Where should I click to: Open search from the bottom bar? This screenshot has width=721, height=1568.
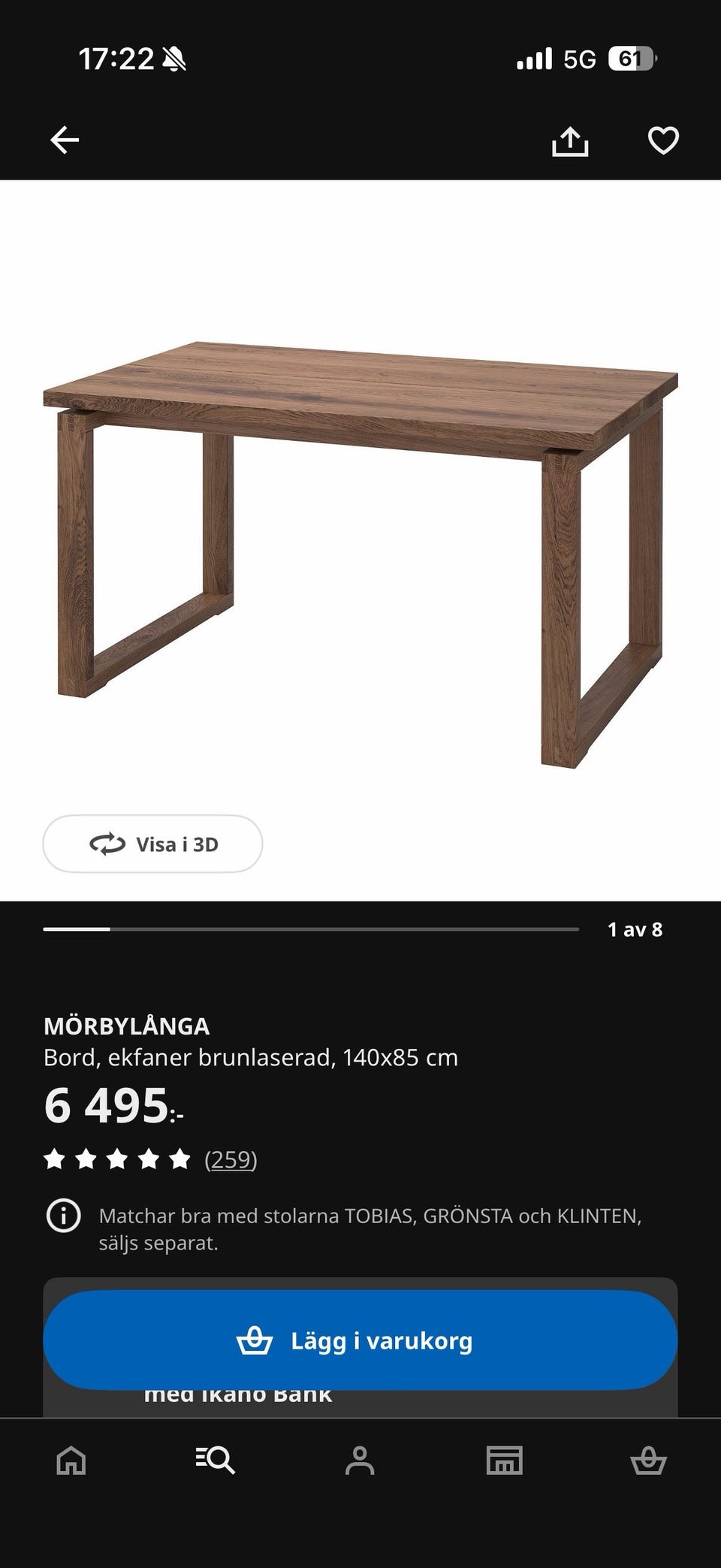[x=216, y=1461]
